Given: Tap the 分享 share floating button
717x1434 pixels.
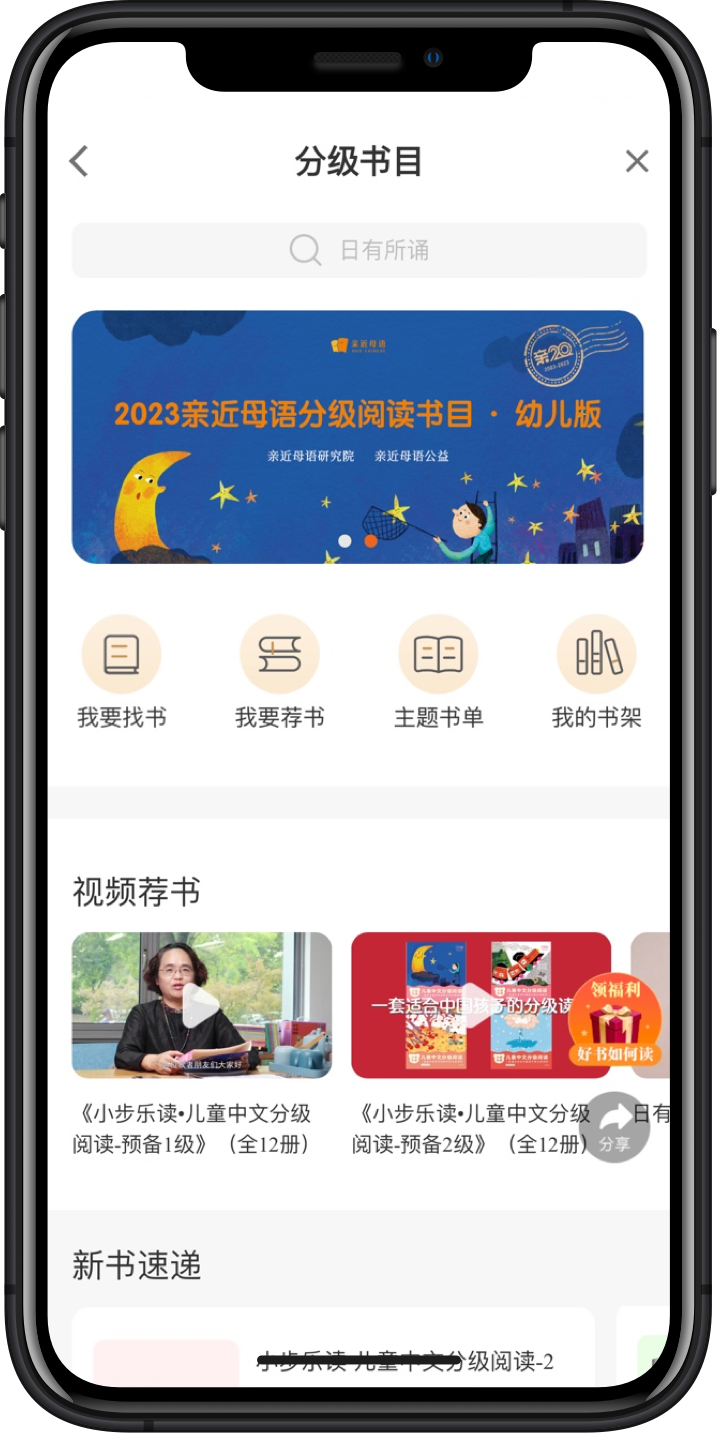Looking at the screenshot, I should click(614, 1127).
